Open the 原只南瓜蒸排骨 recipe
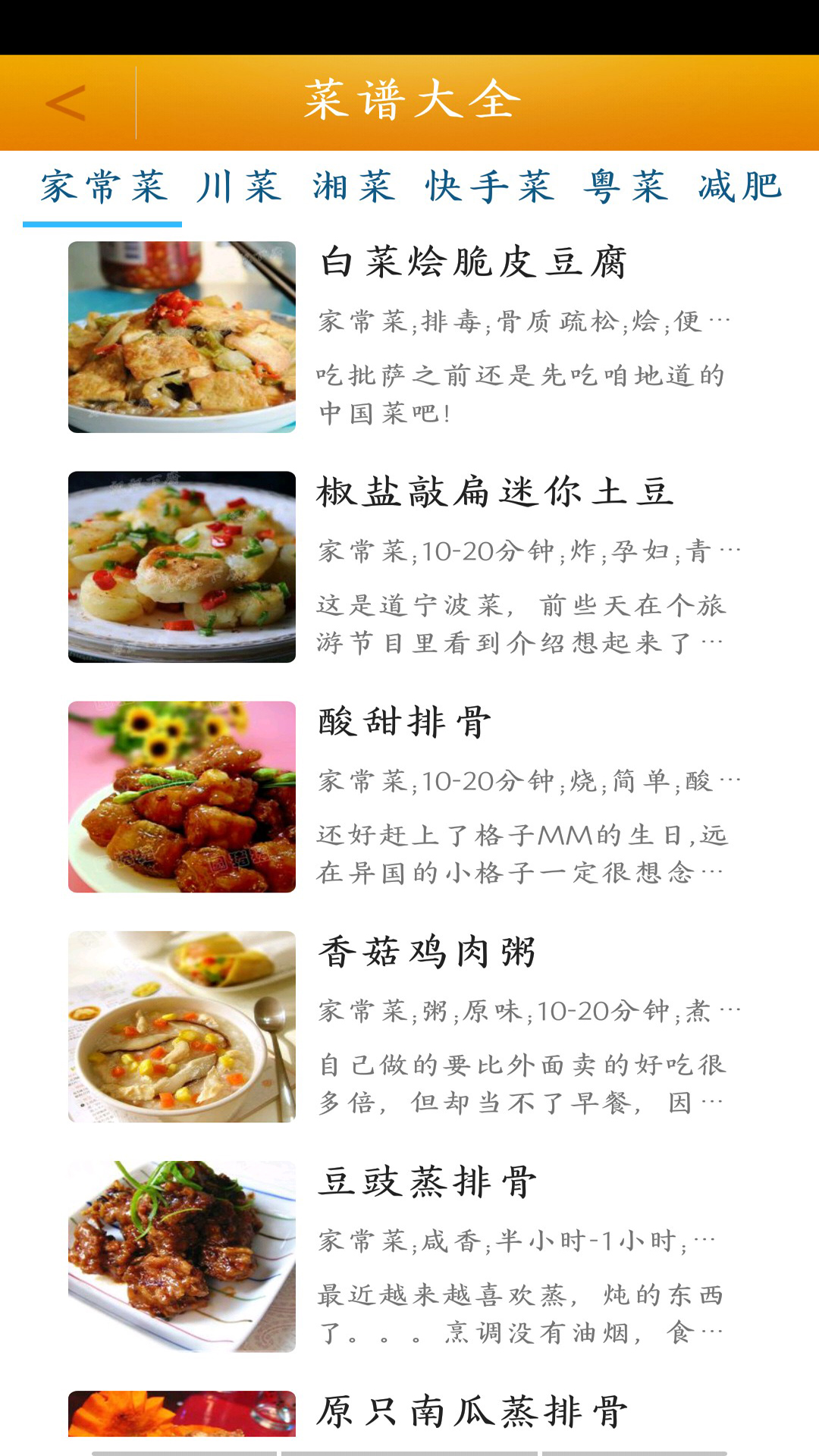 point(409,1414)
